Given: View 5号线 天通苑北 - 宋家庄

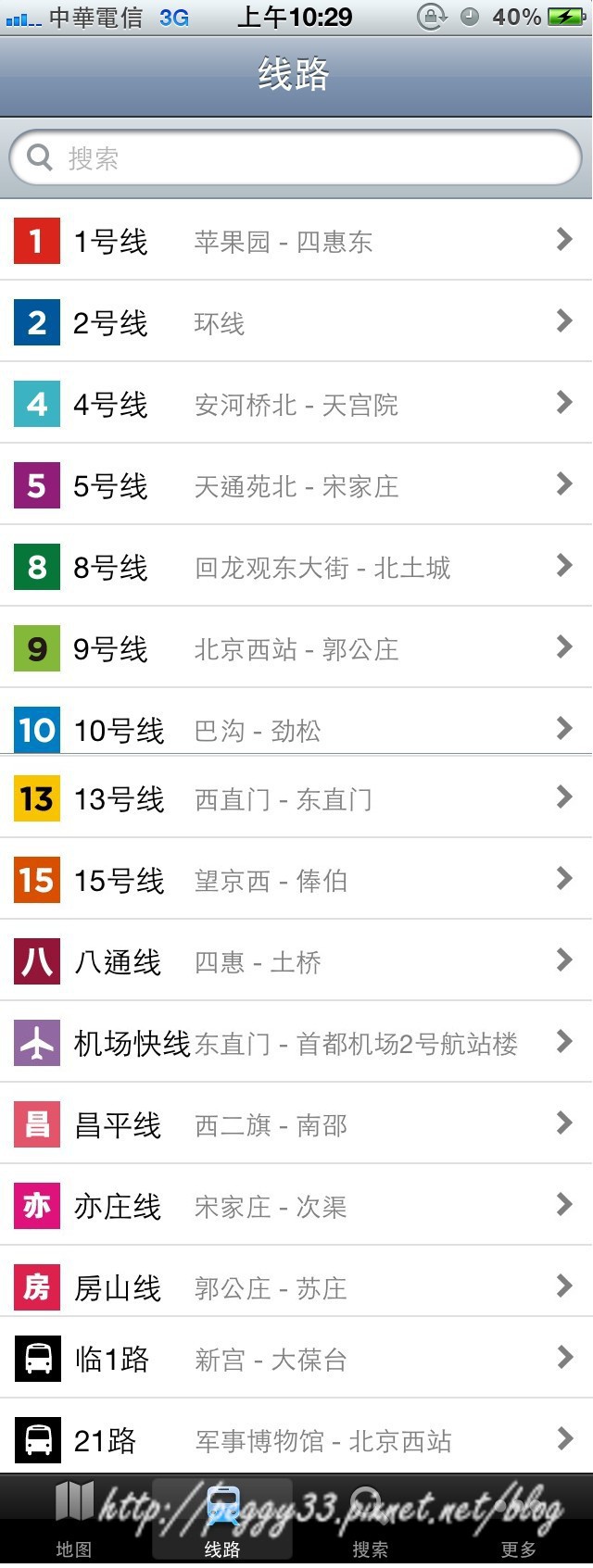Looking at the screenshot, I should tap(296, 485).
